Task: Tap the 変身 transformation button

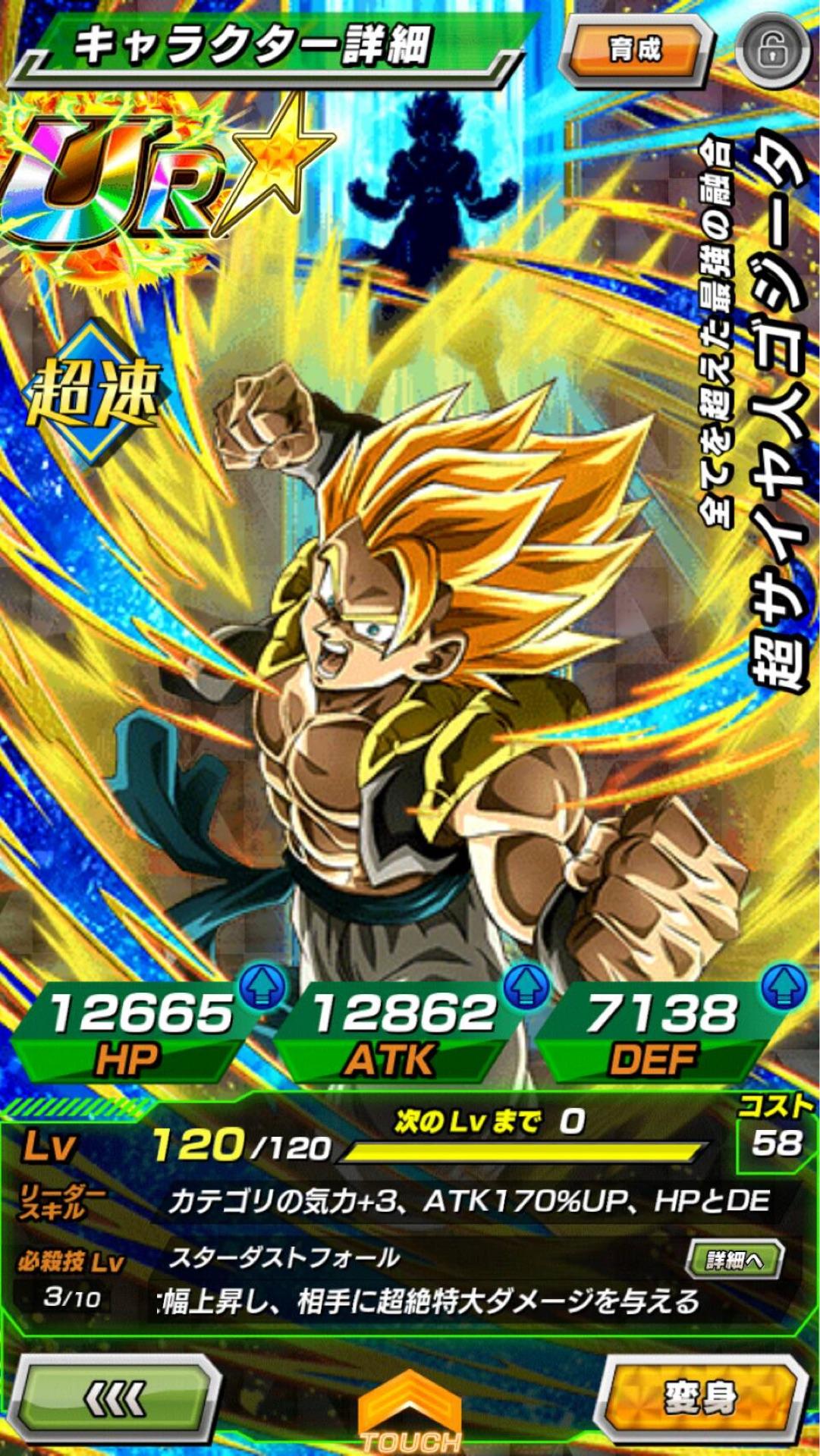Action: (x=702, y=1398)
